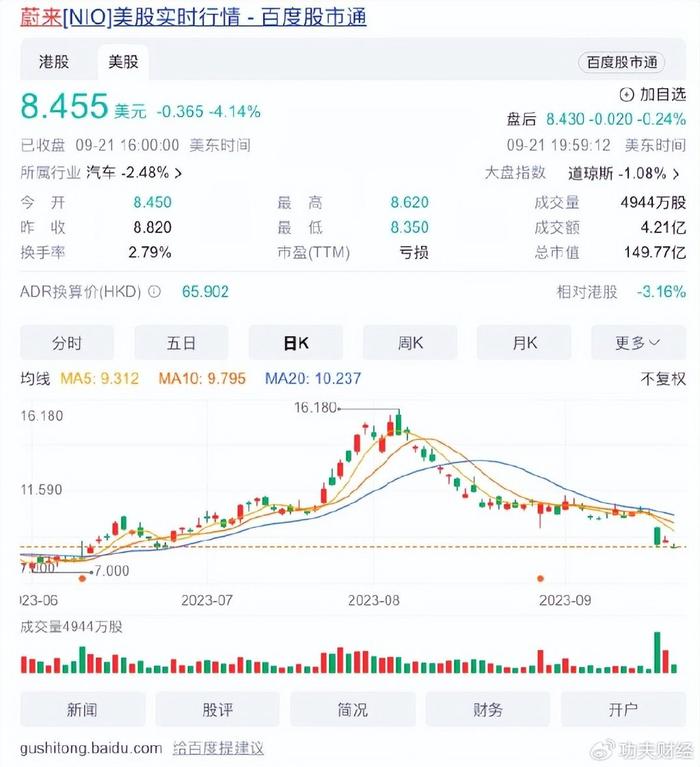700x767 pixels.
Task: Select the 日K chart tab
Action: pos(296,343)
